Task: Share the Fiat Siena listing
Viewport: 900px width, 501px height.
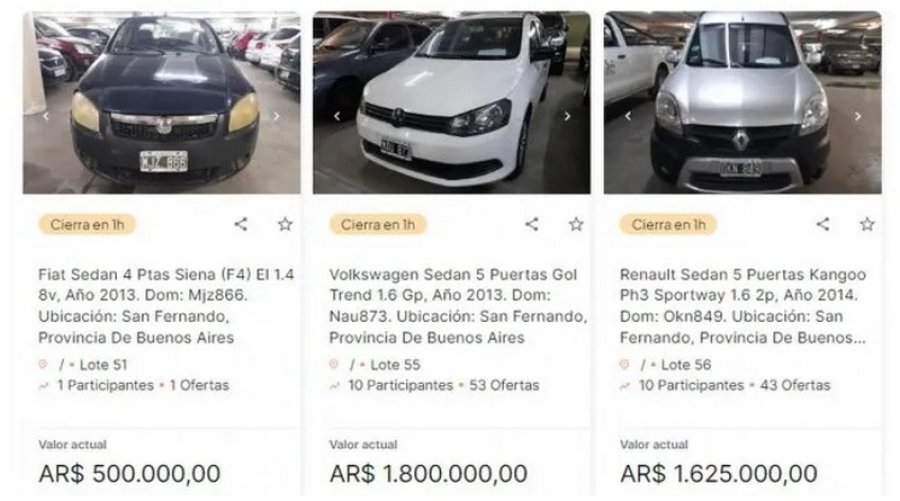Action: 241,224
